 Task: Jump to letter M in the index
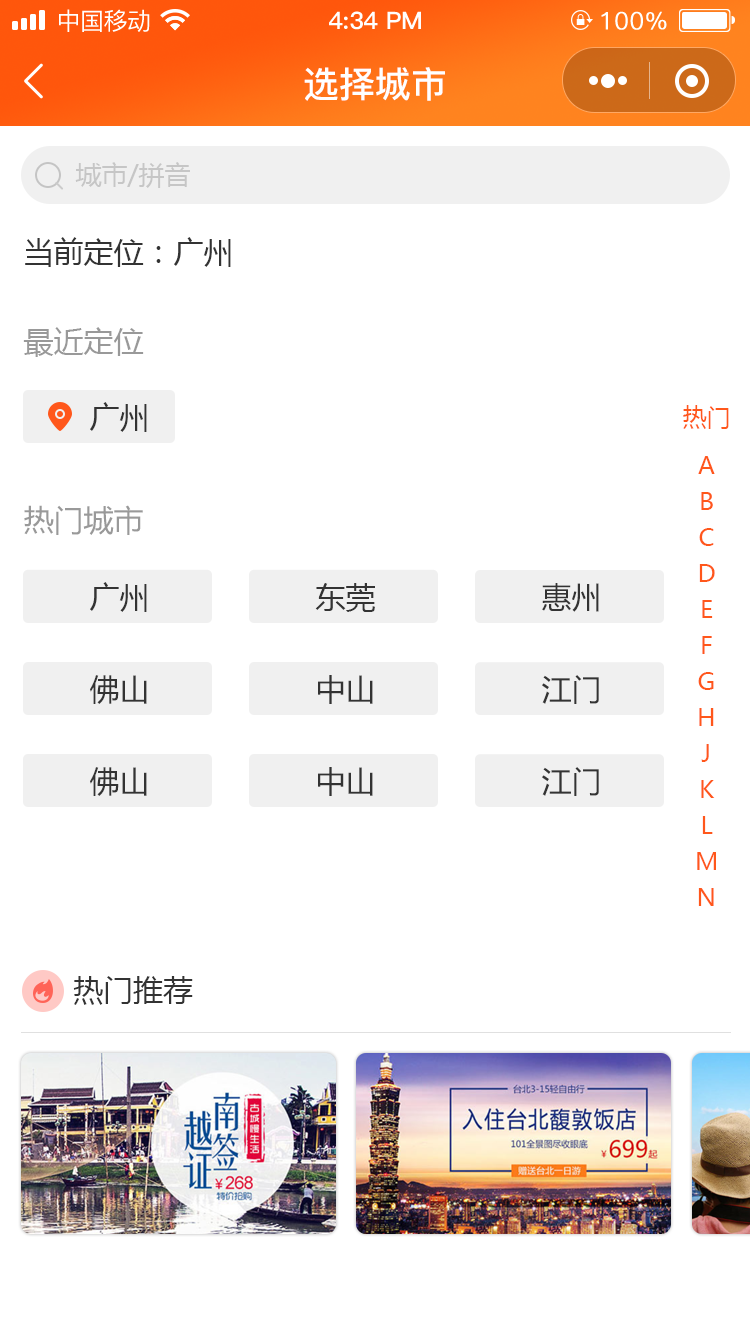[x=706, y=861]
